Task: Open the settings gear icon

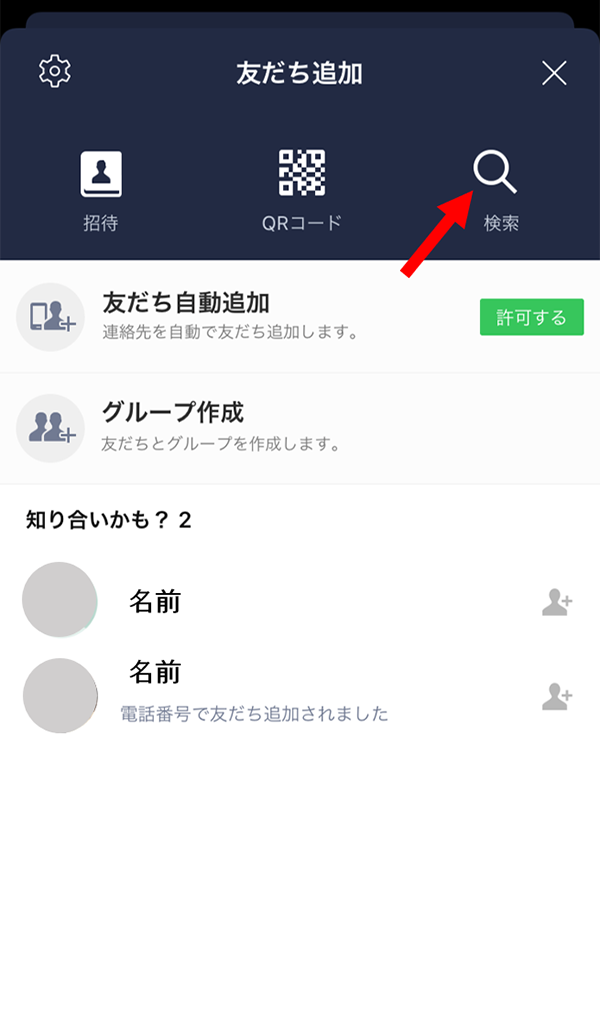Action: 55,71
